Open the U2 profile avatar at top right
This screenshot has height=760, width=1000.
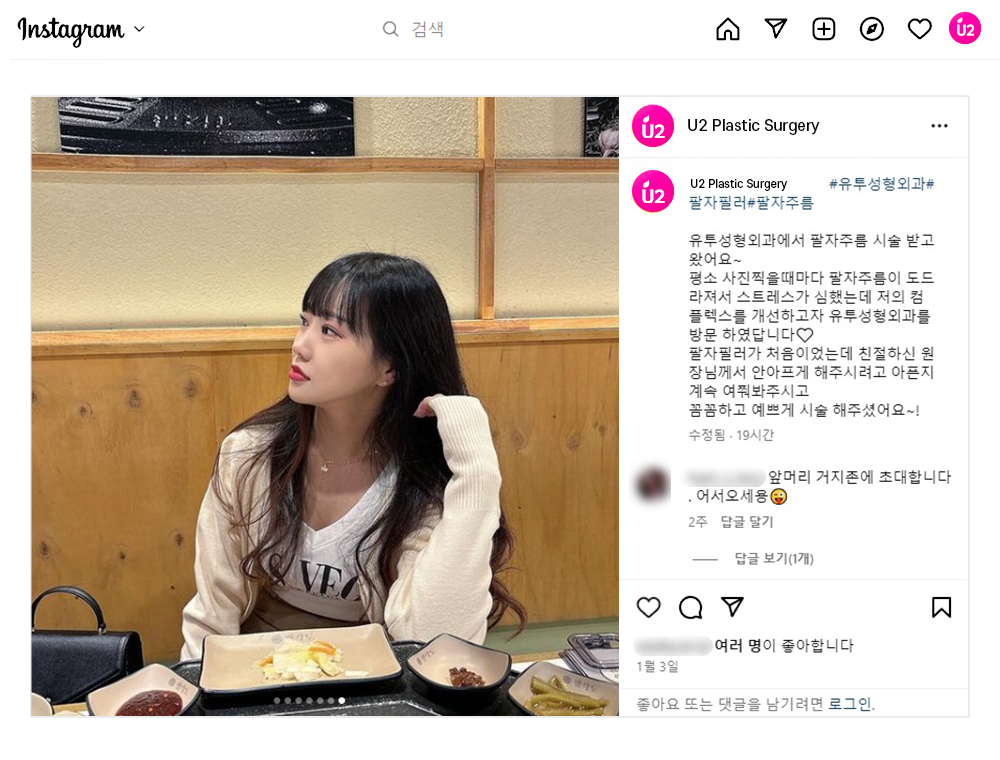[x=965, y=29]
